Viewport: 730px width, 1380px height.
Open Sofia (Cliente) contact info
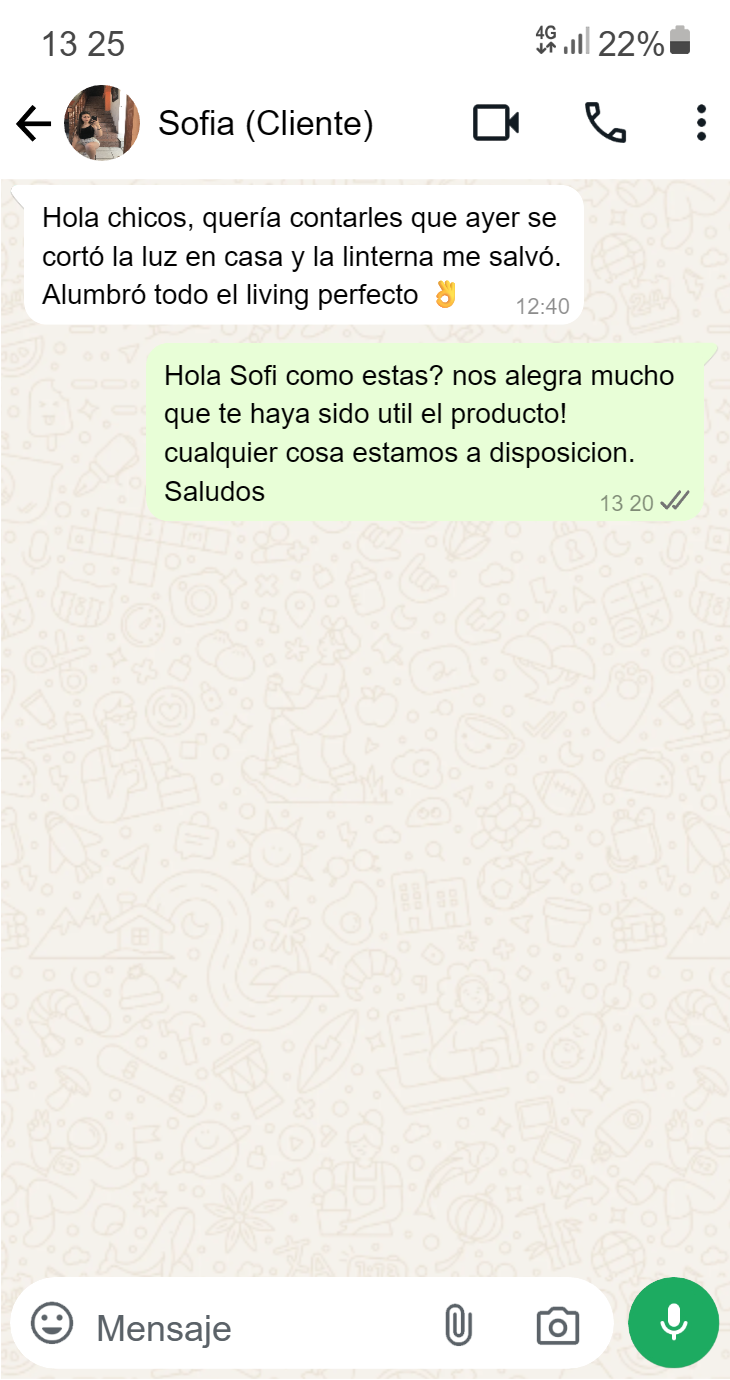(x=265, y=124)
